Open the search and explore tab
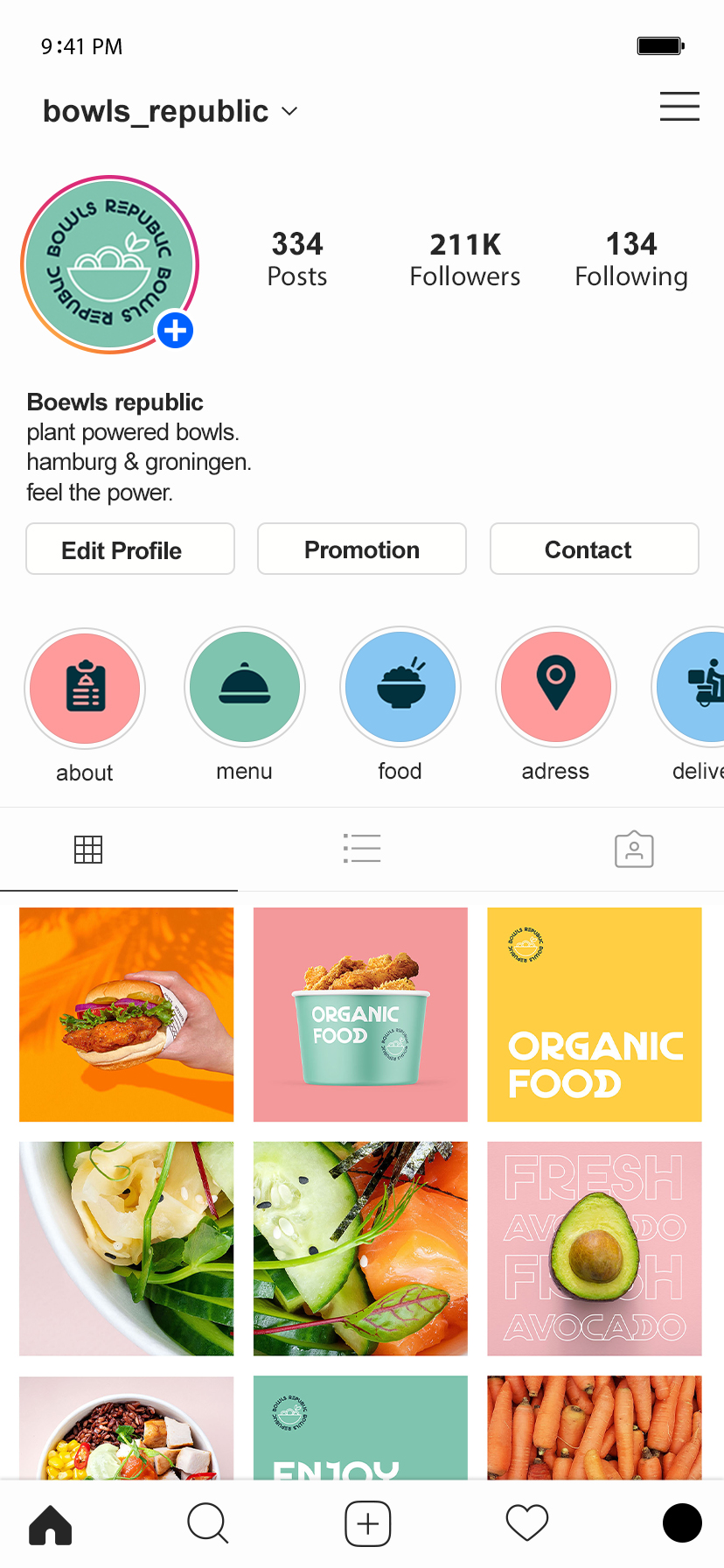This screenshot has height=1568, width=724. (x=208, y=1524)
